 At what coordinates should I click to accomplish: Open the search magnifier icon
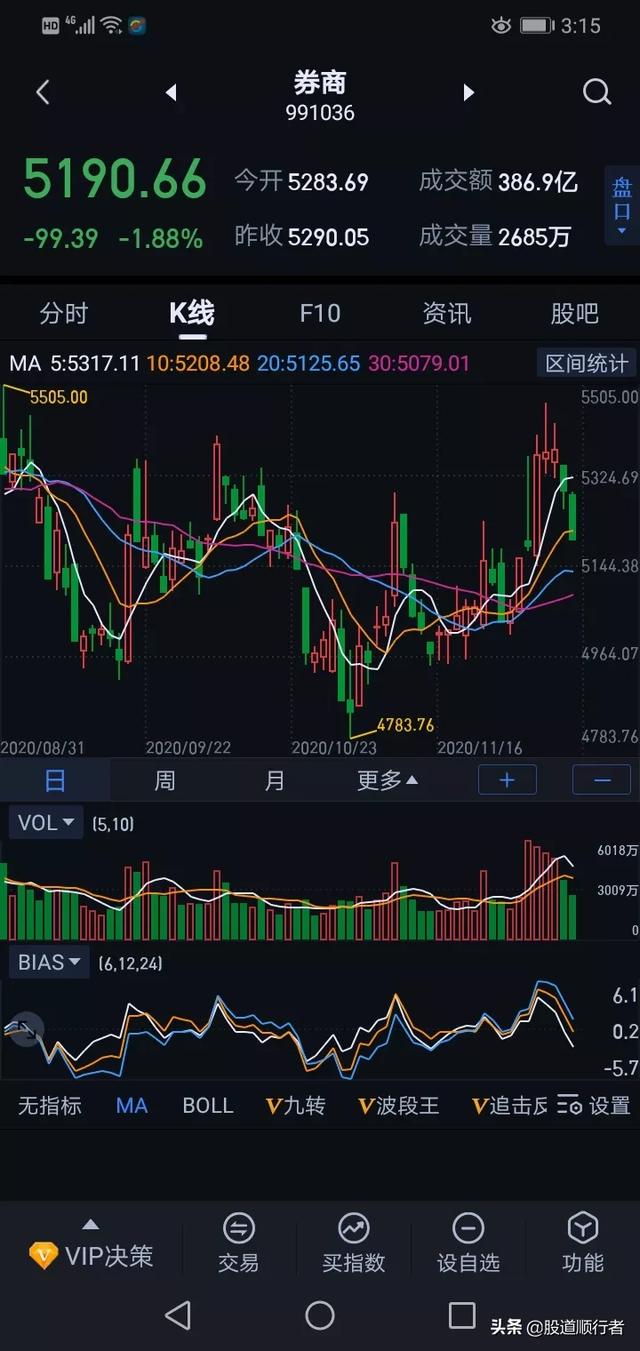tap(597, 93)
